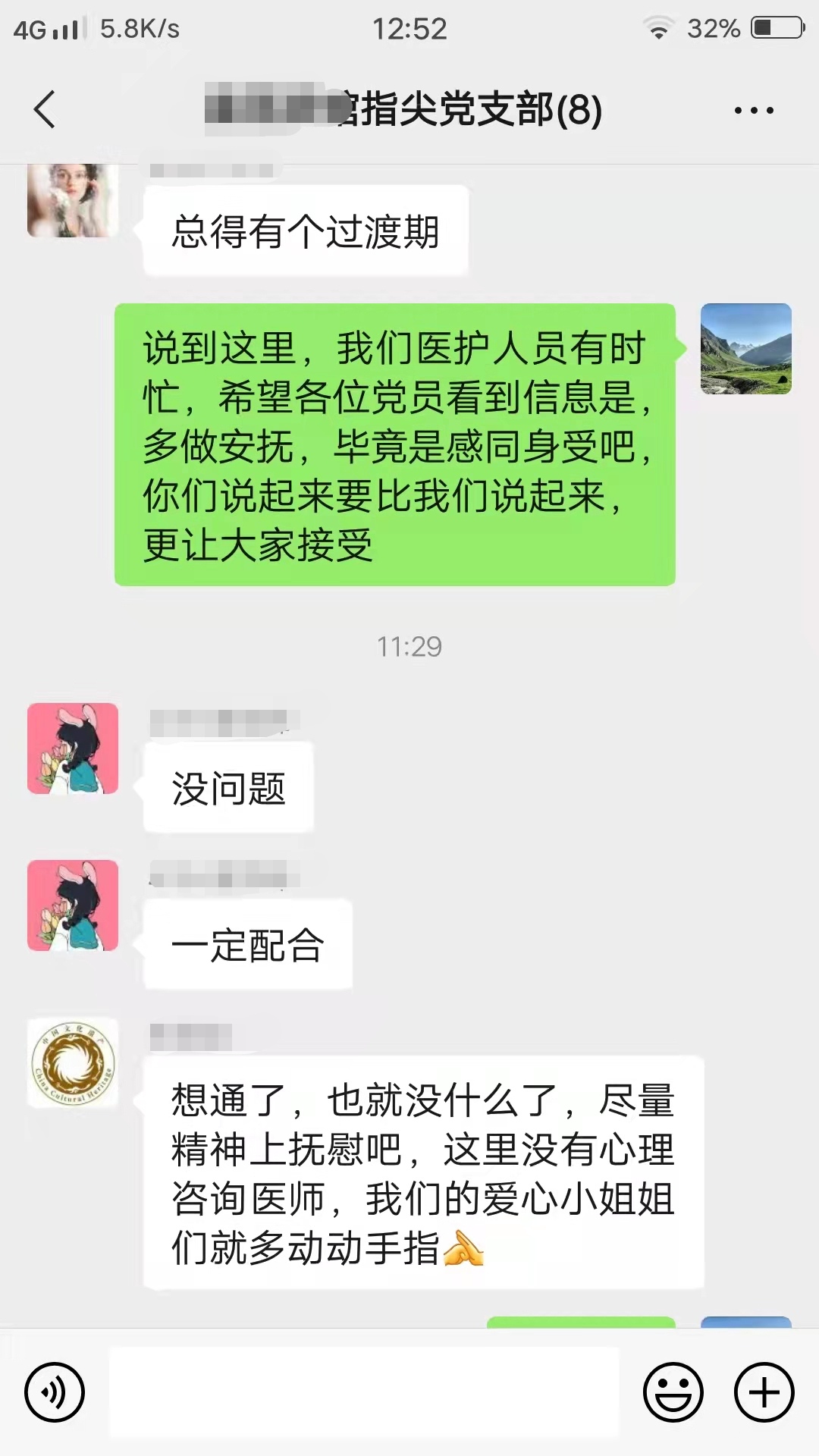
Task: Go back from the group chat
Action: pyautogui.click(x=45, y=109)
